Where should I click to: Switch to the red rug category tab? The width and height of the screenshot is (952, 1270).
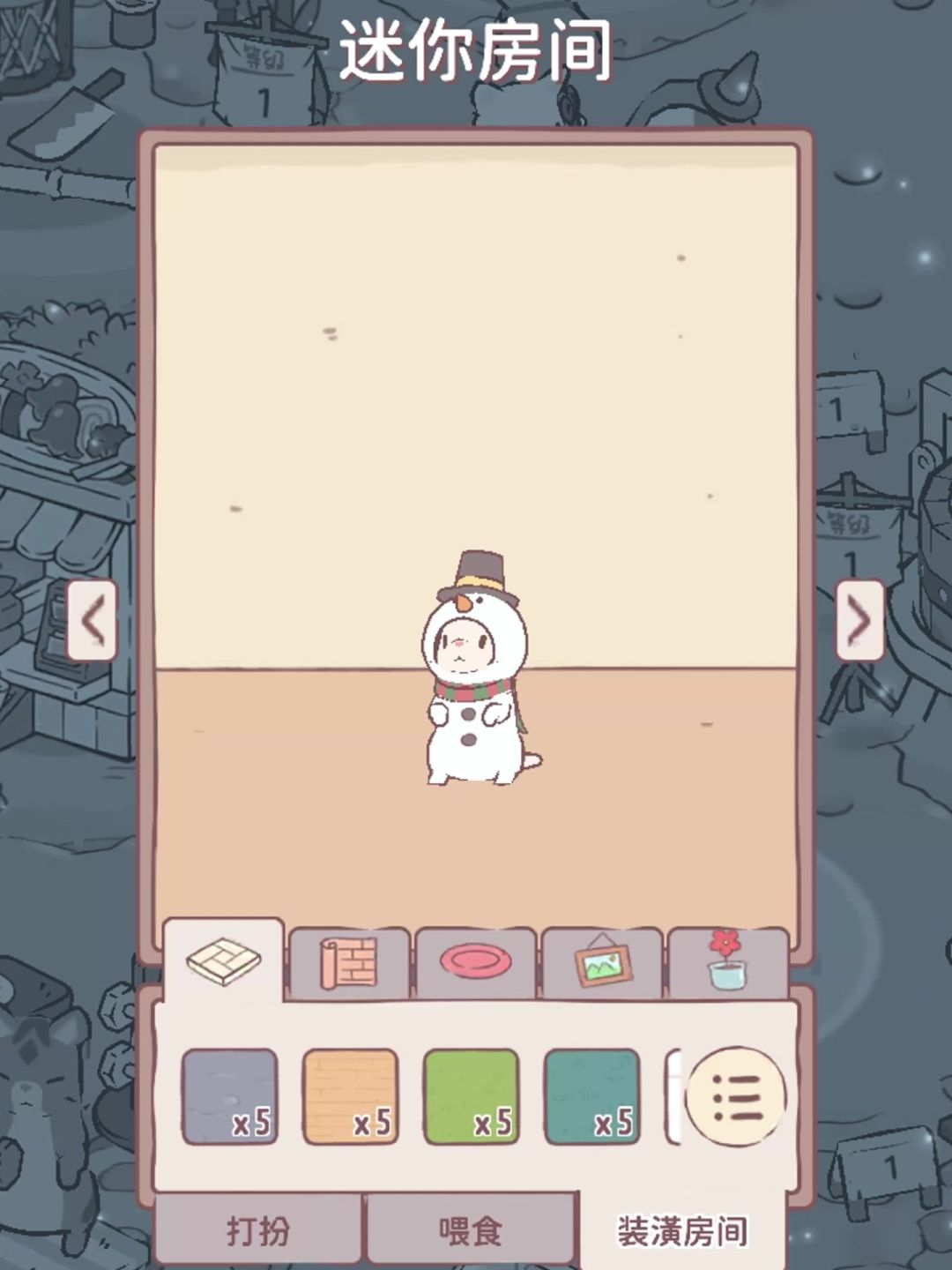[476, 963]
